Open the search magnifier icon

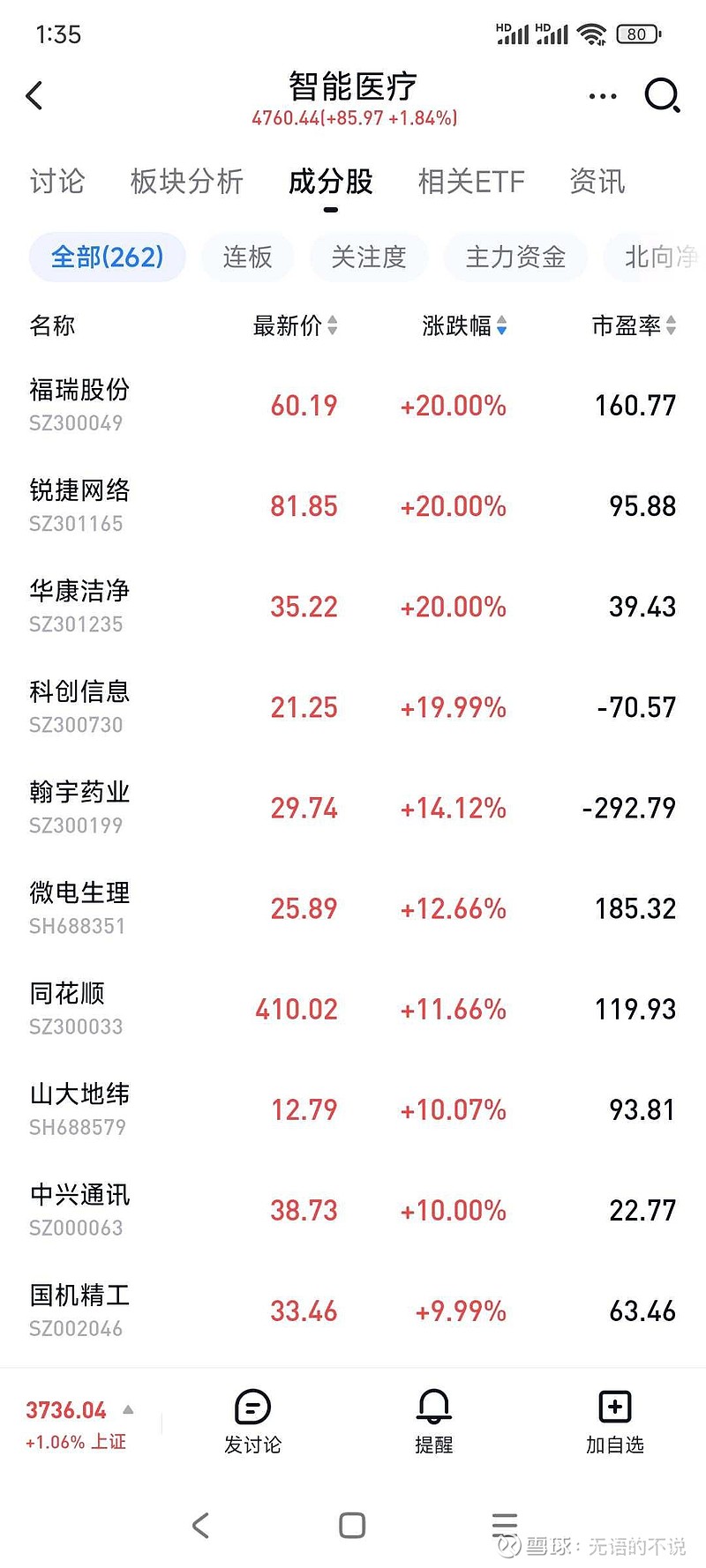[x=662, y=95]
